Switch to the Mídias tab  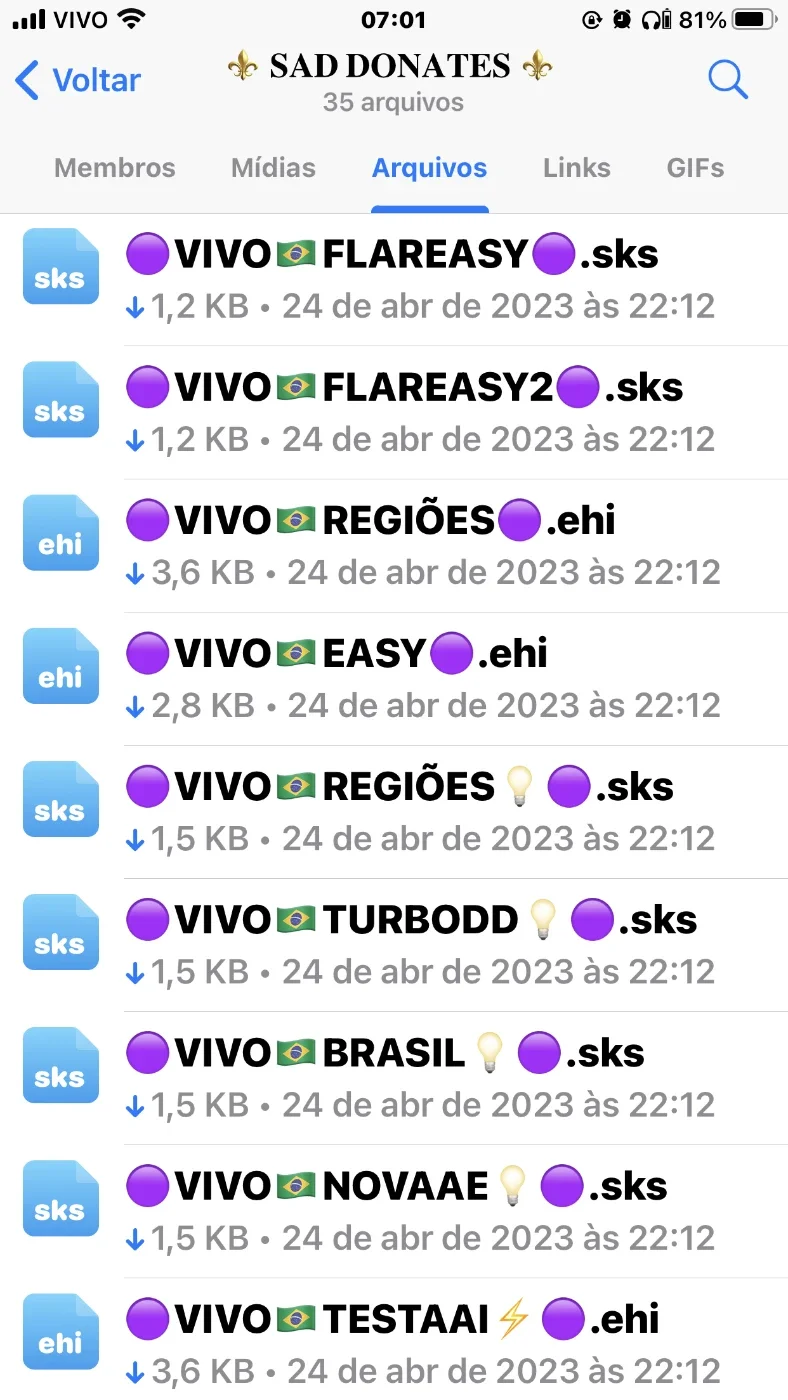[x=273, y=168]
